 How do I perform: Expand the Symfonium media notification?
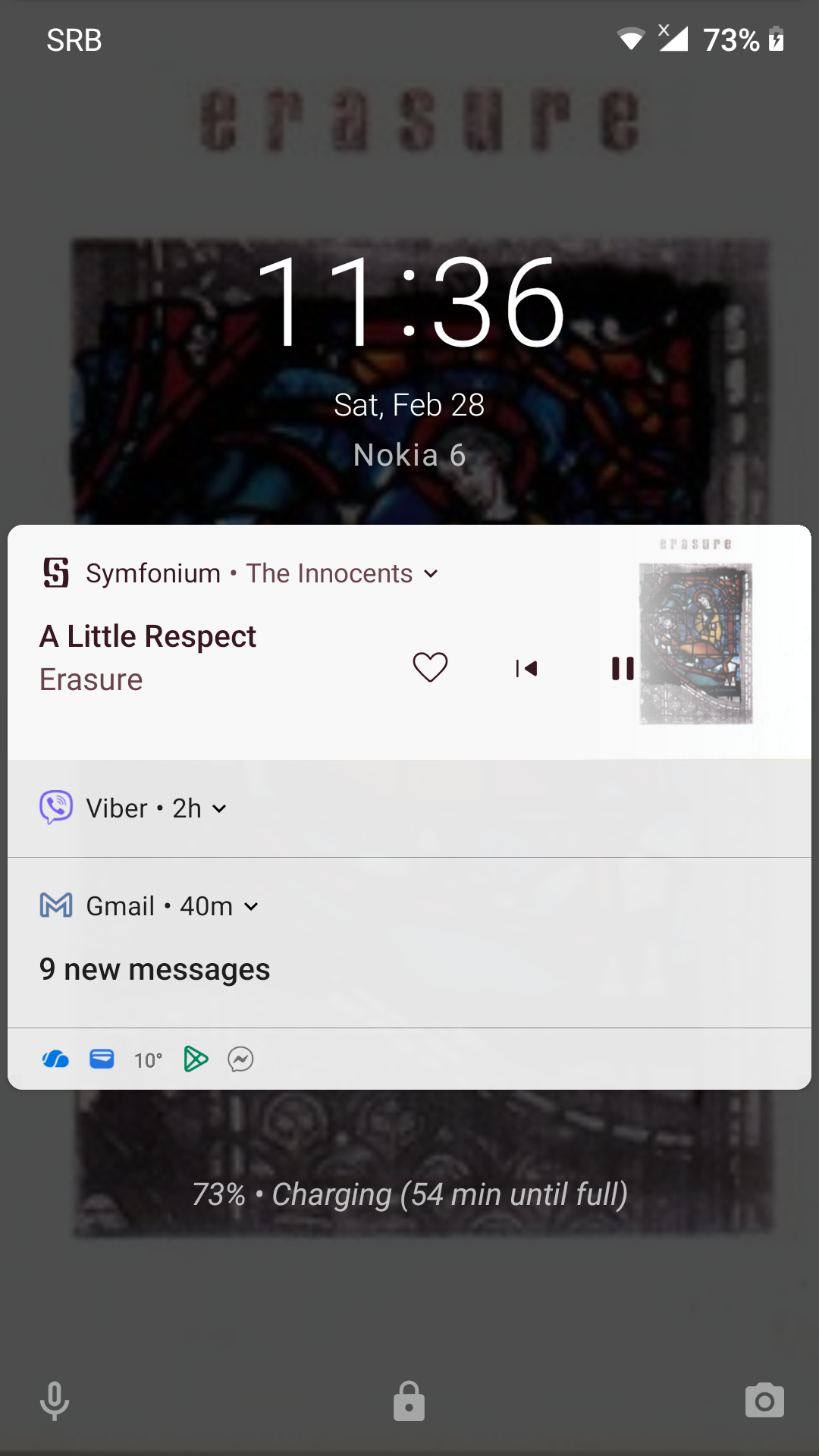coord(431,574)
